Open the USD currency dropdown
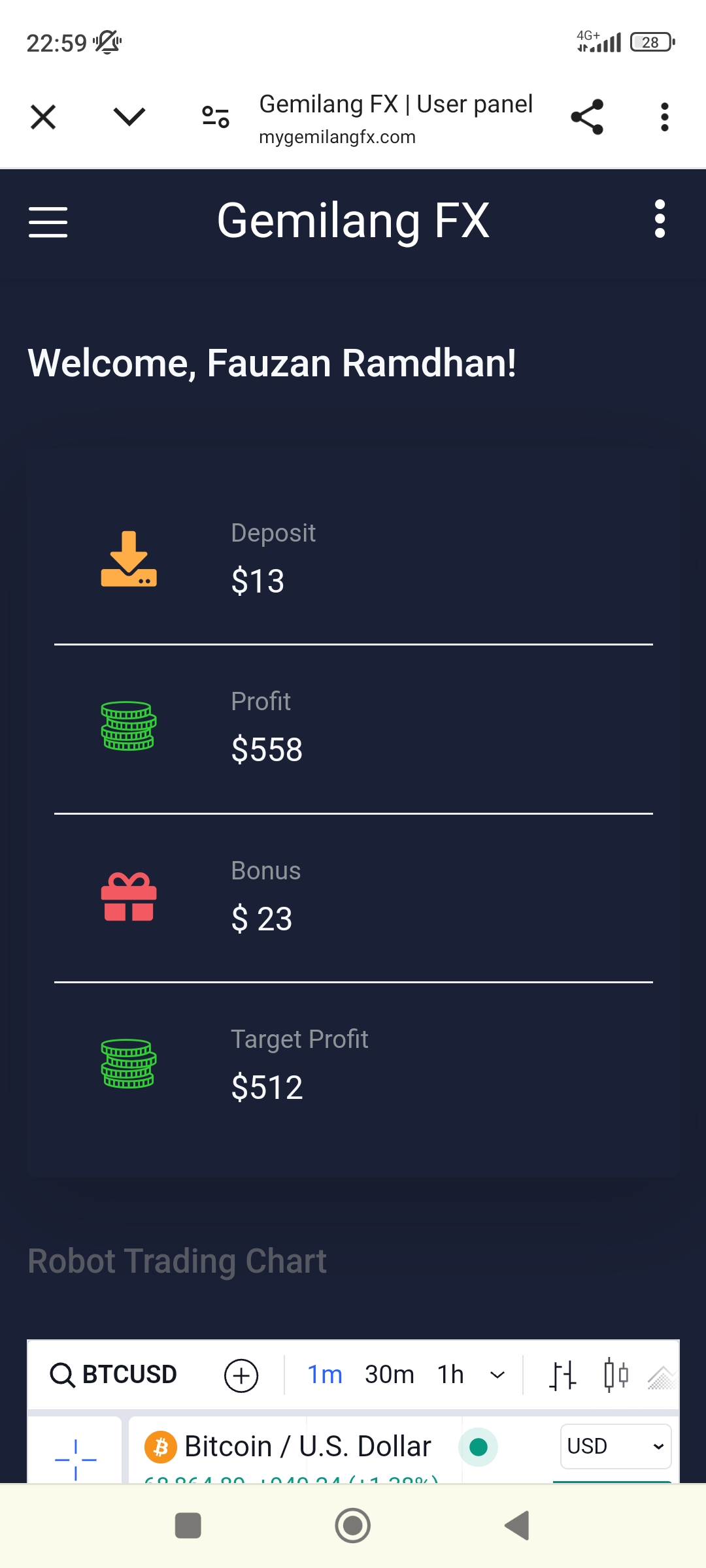Viewport: 706px width, 1568px height. 616,1446
